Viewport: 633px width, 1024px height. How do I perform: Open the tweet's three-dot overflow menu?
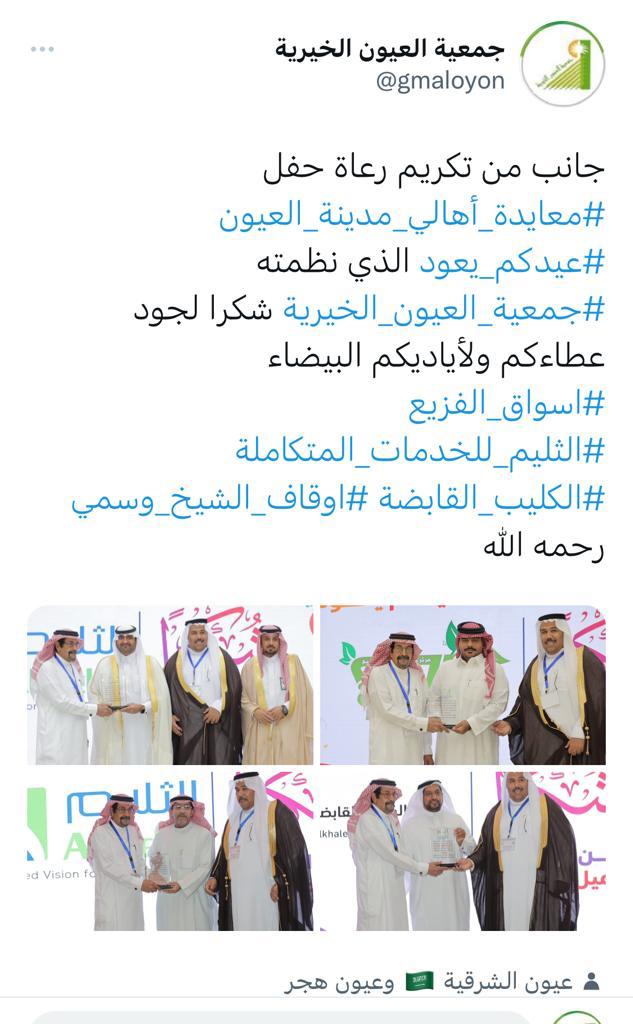click(42, 49)
